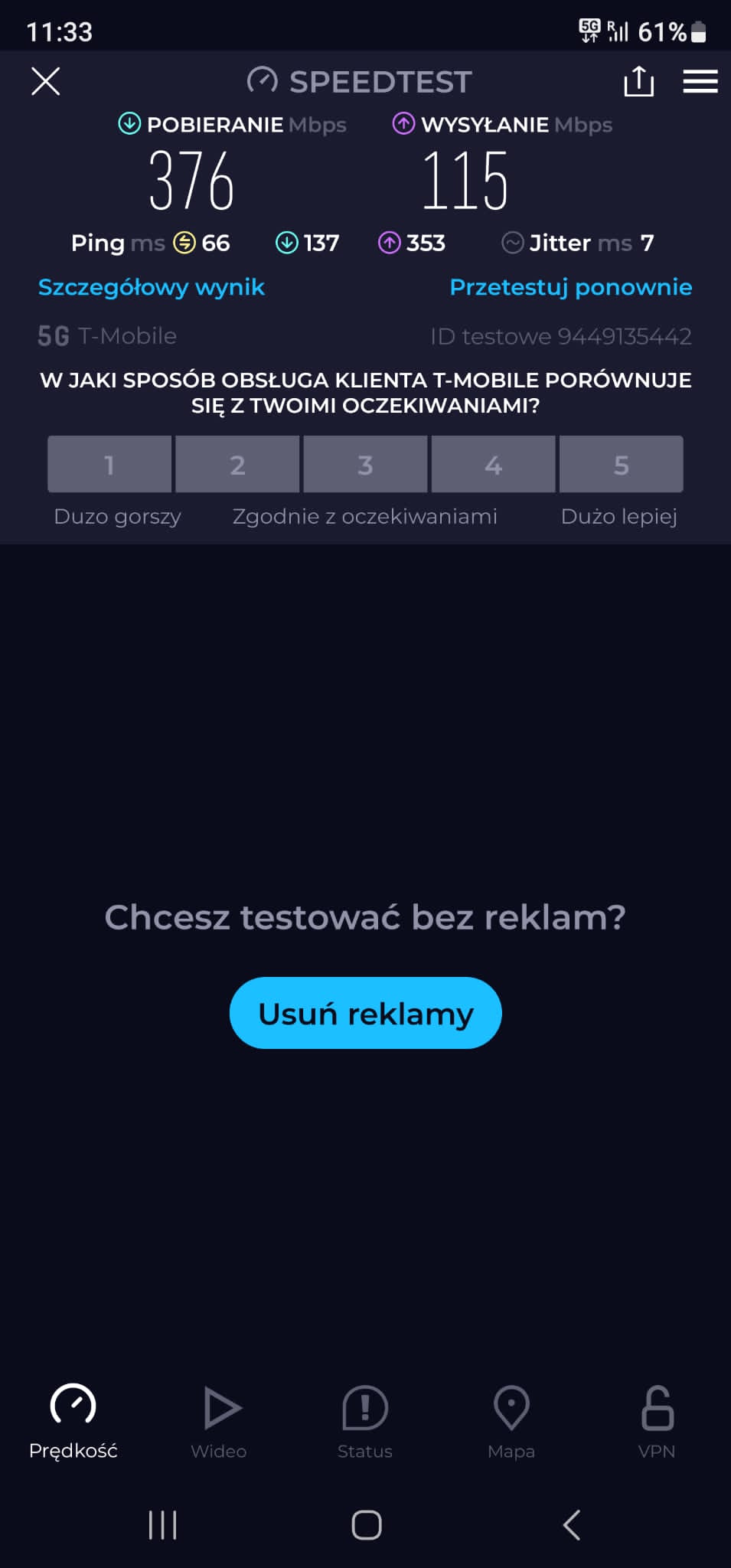Pick rating 5 Dużo lepiej
Viewport: 731px width, 1568px height.
coord(621,465)
